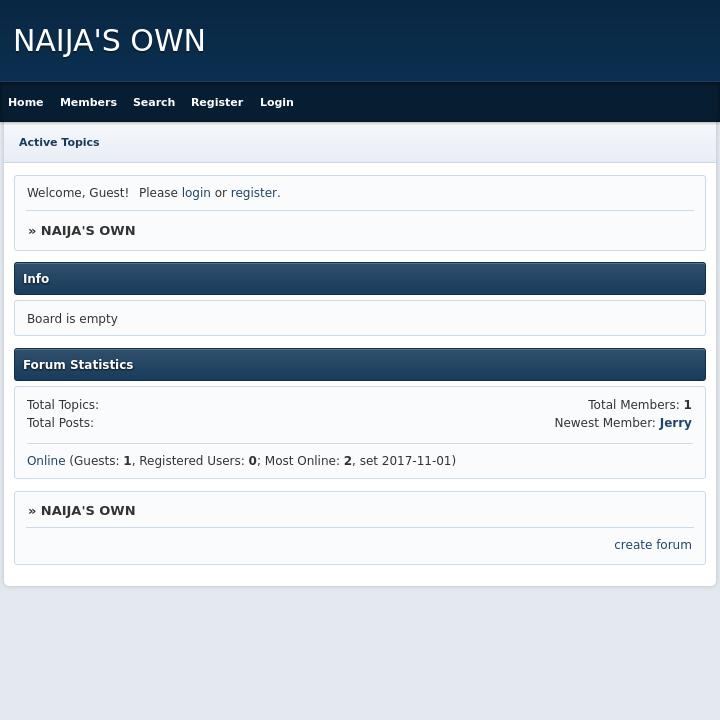Viewport: 720px width, 720px height.
Task: Open the Home navigation item
Action: [x=26, y=102]
